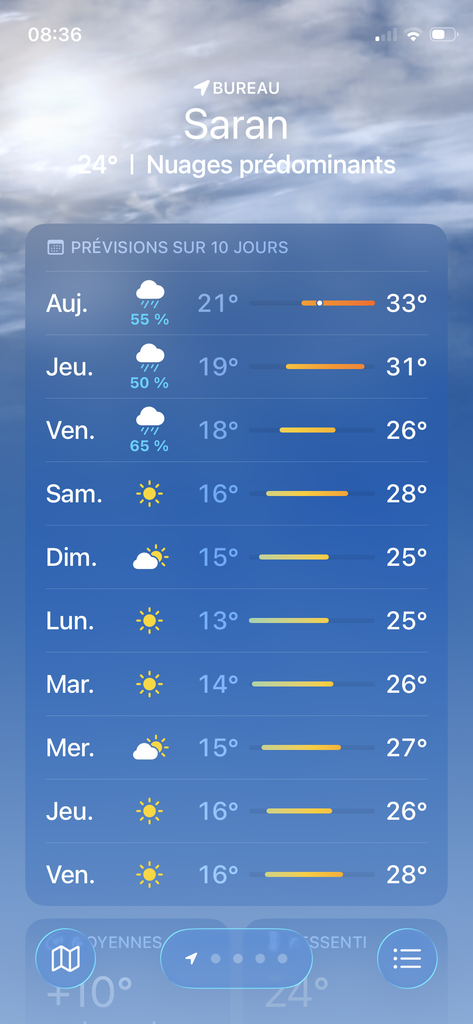
Task: Open the weather map button
Action: [65, 958]
